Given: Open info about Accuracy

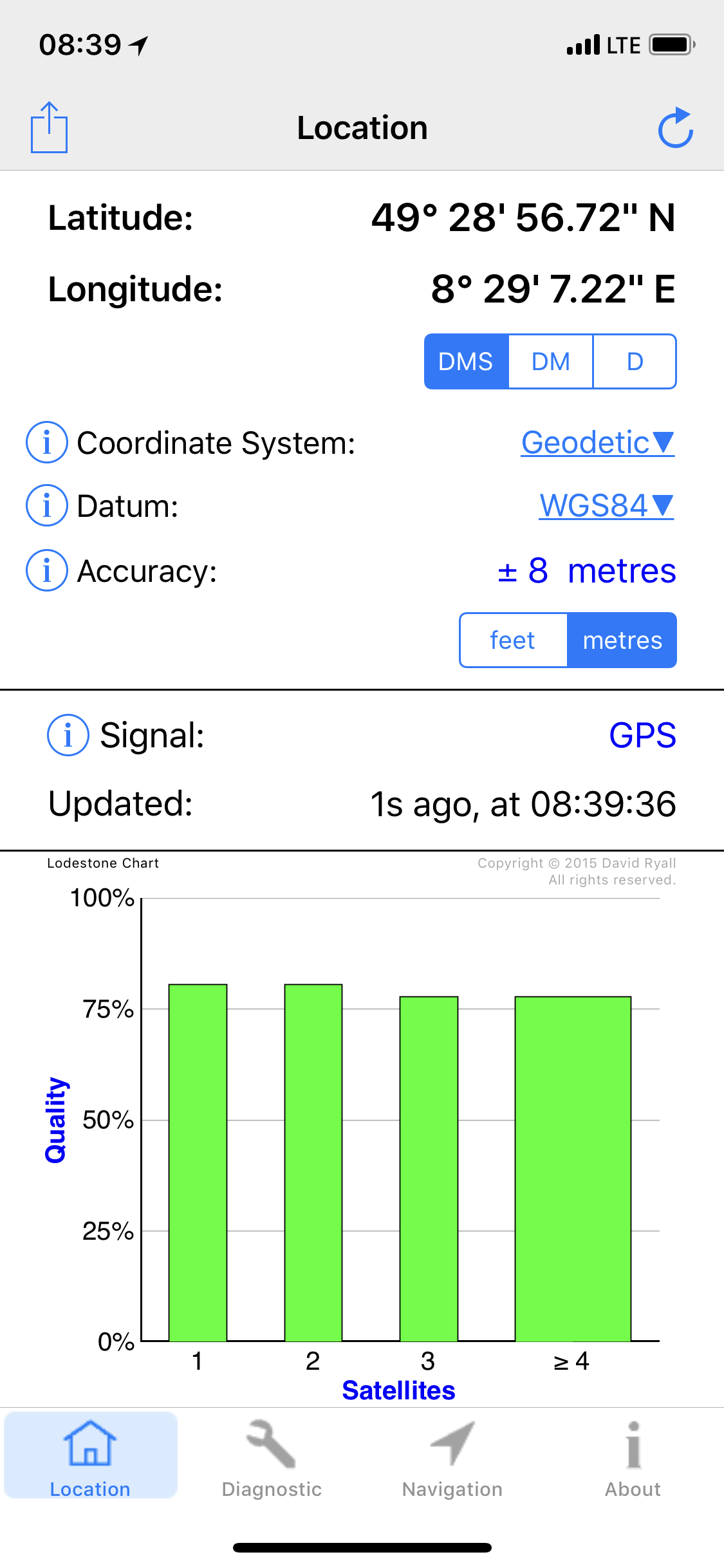Looking at the screenshot, I should 46,570.
